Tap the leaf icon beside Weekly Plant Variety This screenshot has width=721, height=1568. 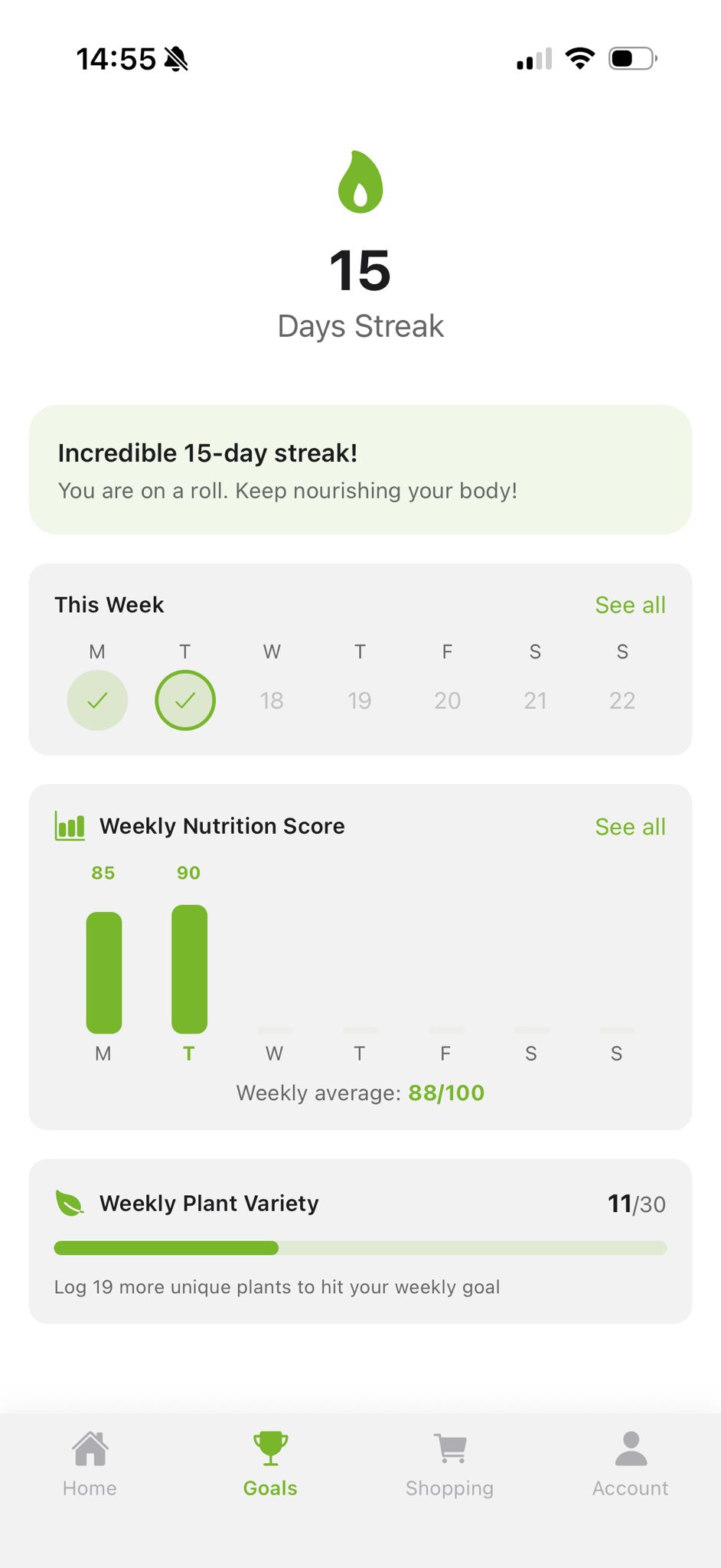point(70,1203)
